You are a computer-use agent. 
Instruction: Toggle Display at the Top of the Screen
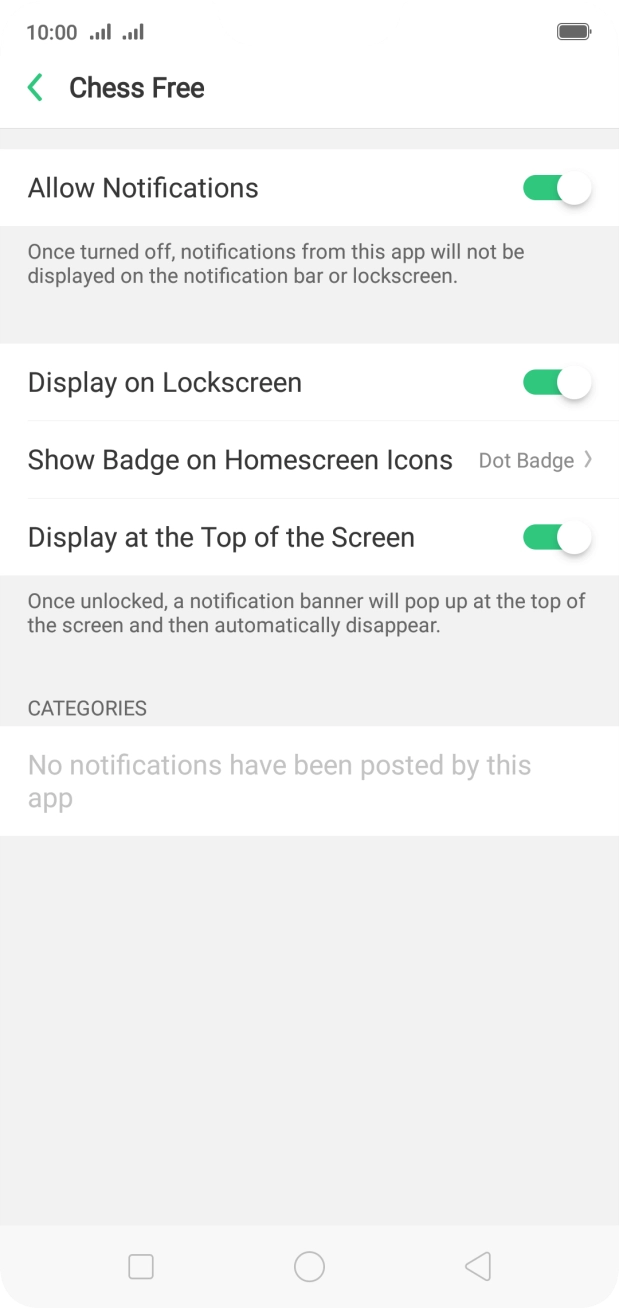[x=557, y=538]
